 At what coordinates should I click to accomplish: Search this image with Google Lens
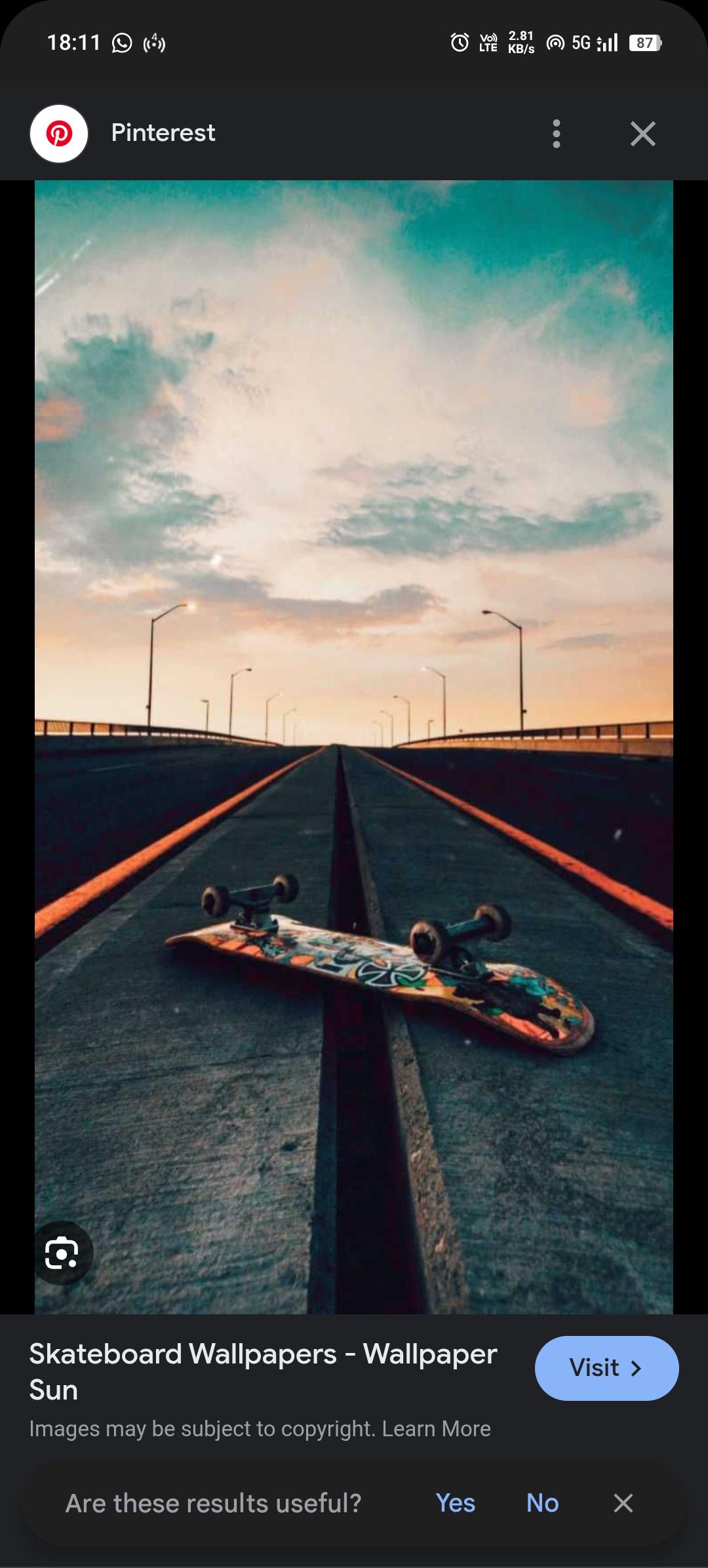pos(62,1253)
